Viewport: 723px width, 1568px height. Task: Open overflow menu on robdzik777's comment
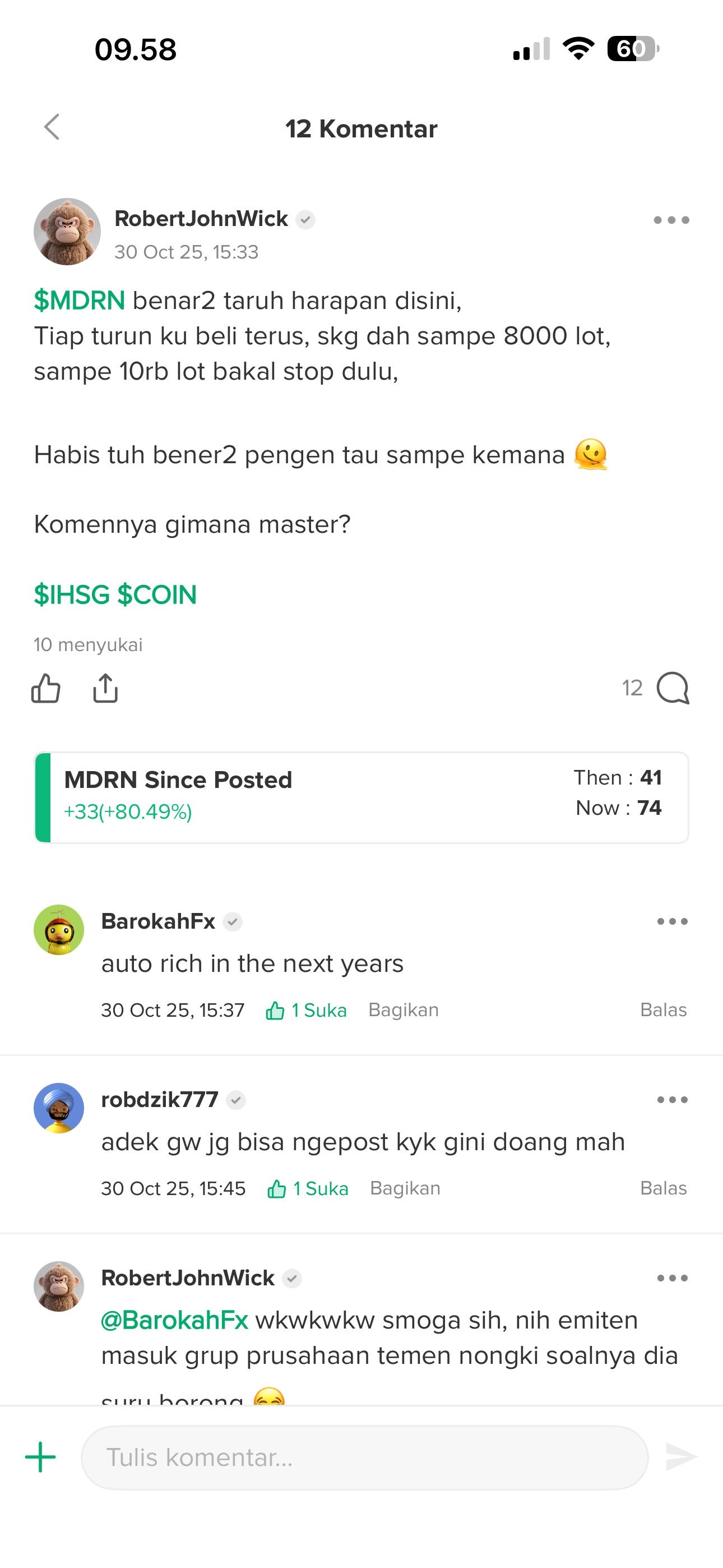pyautogui.click(x=672, y=1100)
